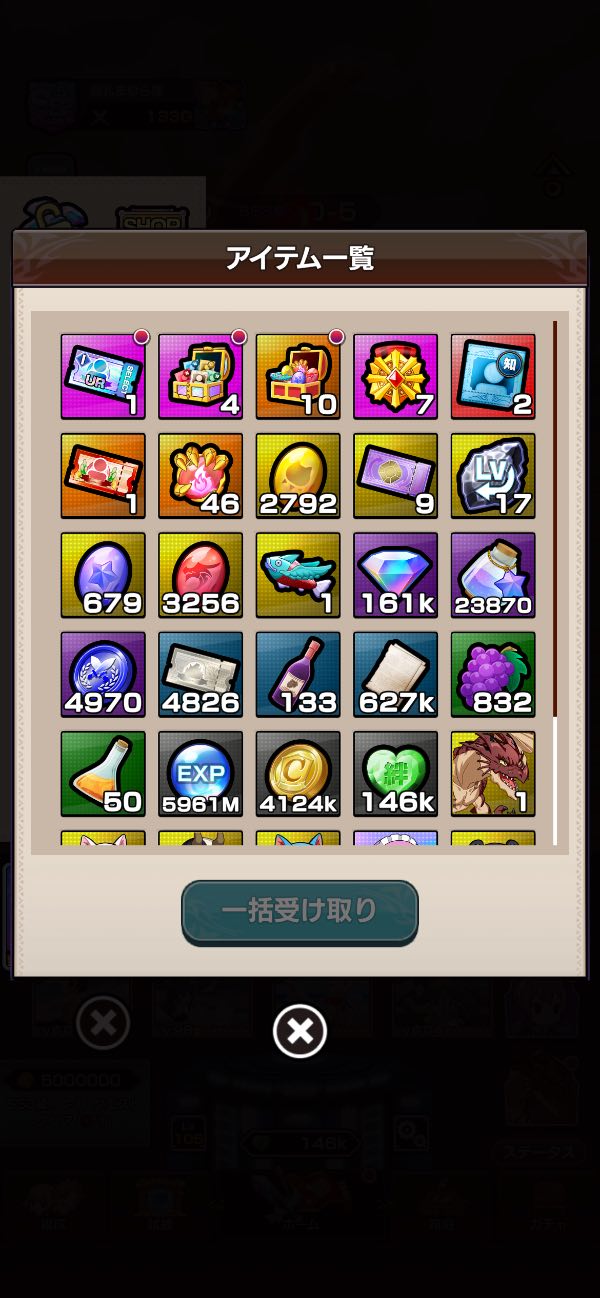The image size is (600, 1298).
Task: Open the rainbow diamond item showing 161k
Action: point(395,574)
